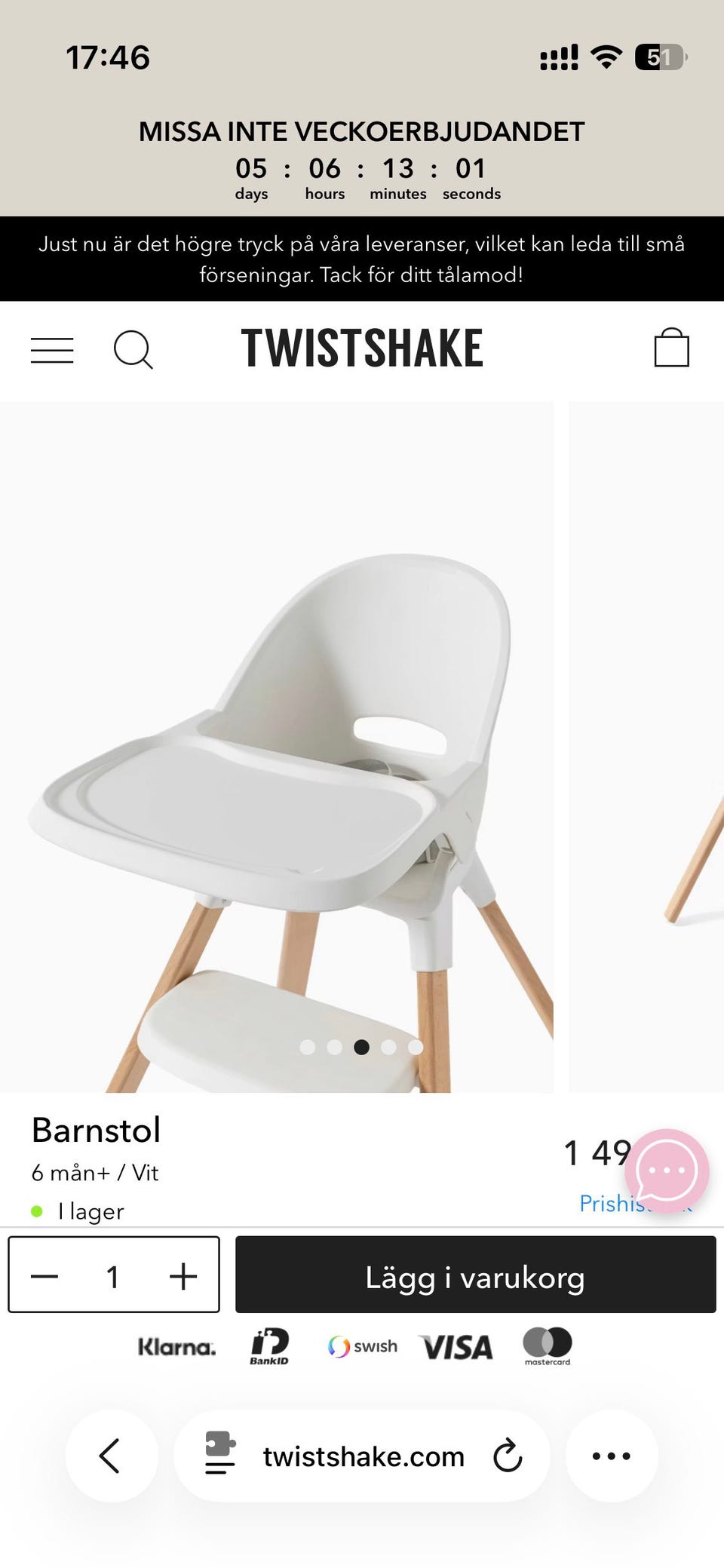
Task: Open the site search
Action: [133, 350]
